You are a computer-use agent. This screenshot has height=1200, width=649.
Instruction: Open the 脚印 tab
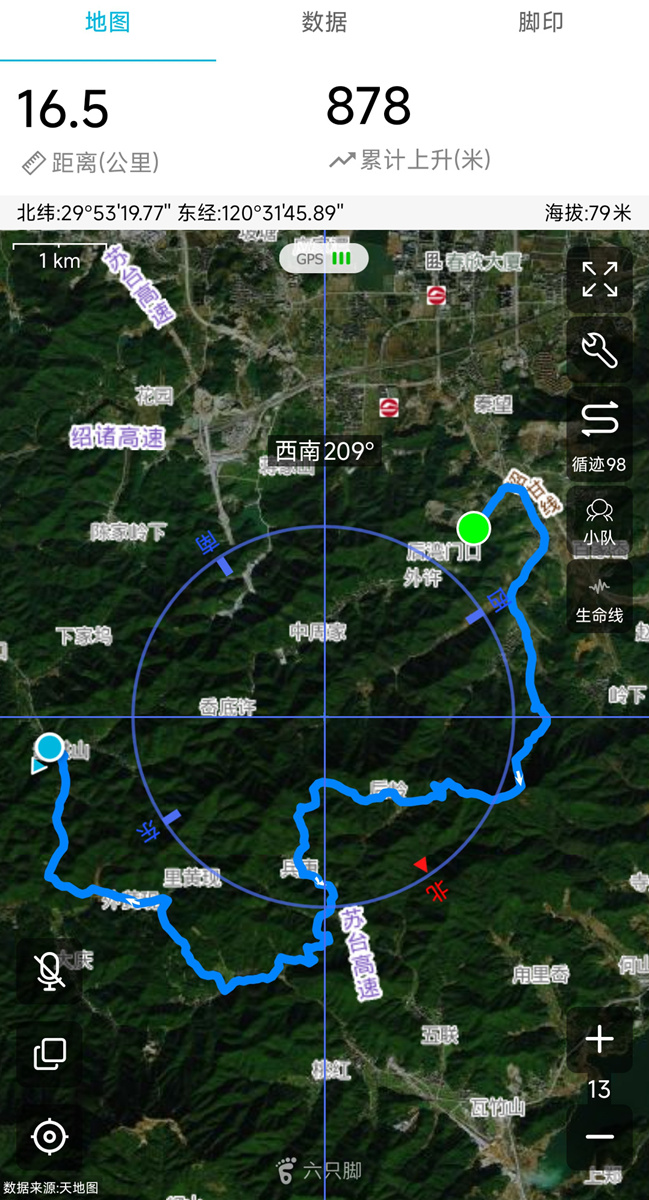(540, 23)
